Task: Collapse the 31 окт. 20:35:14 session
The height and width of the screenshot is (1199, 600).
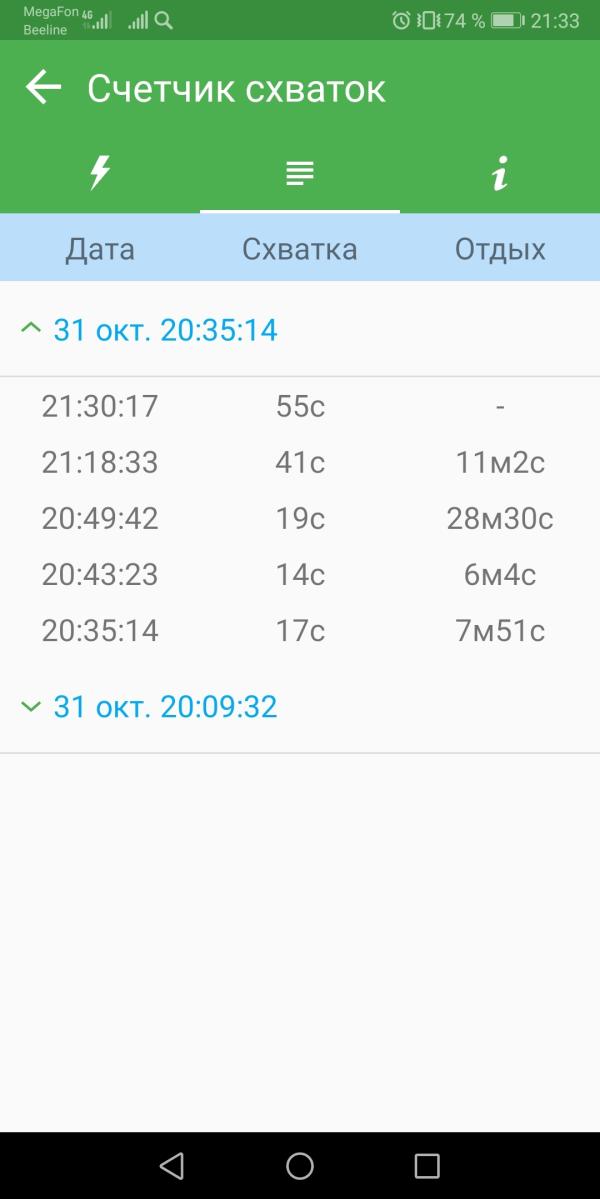Action: pos(150,329)
